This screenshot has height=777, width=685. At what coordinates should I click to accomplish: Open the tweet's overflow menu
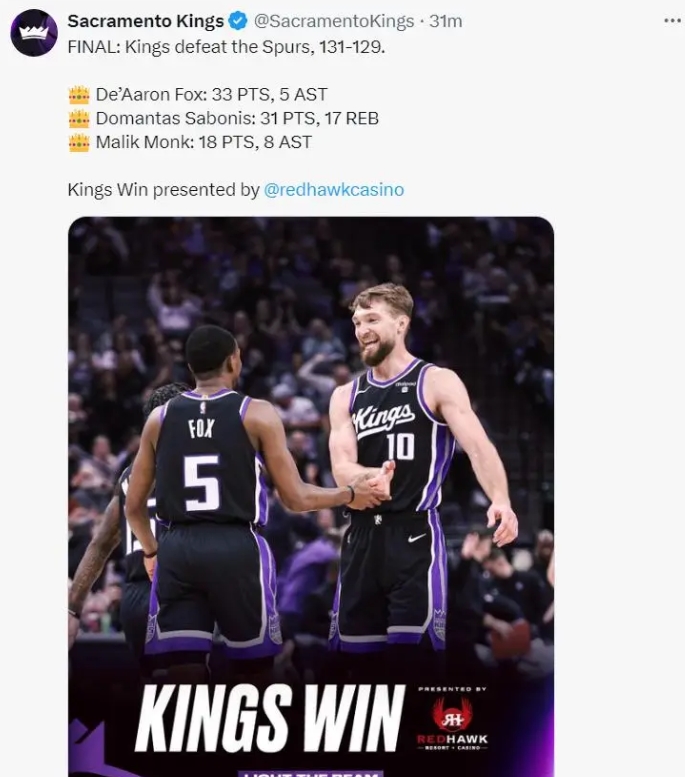[x=672, y=21]
